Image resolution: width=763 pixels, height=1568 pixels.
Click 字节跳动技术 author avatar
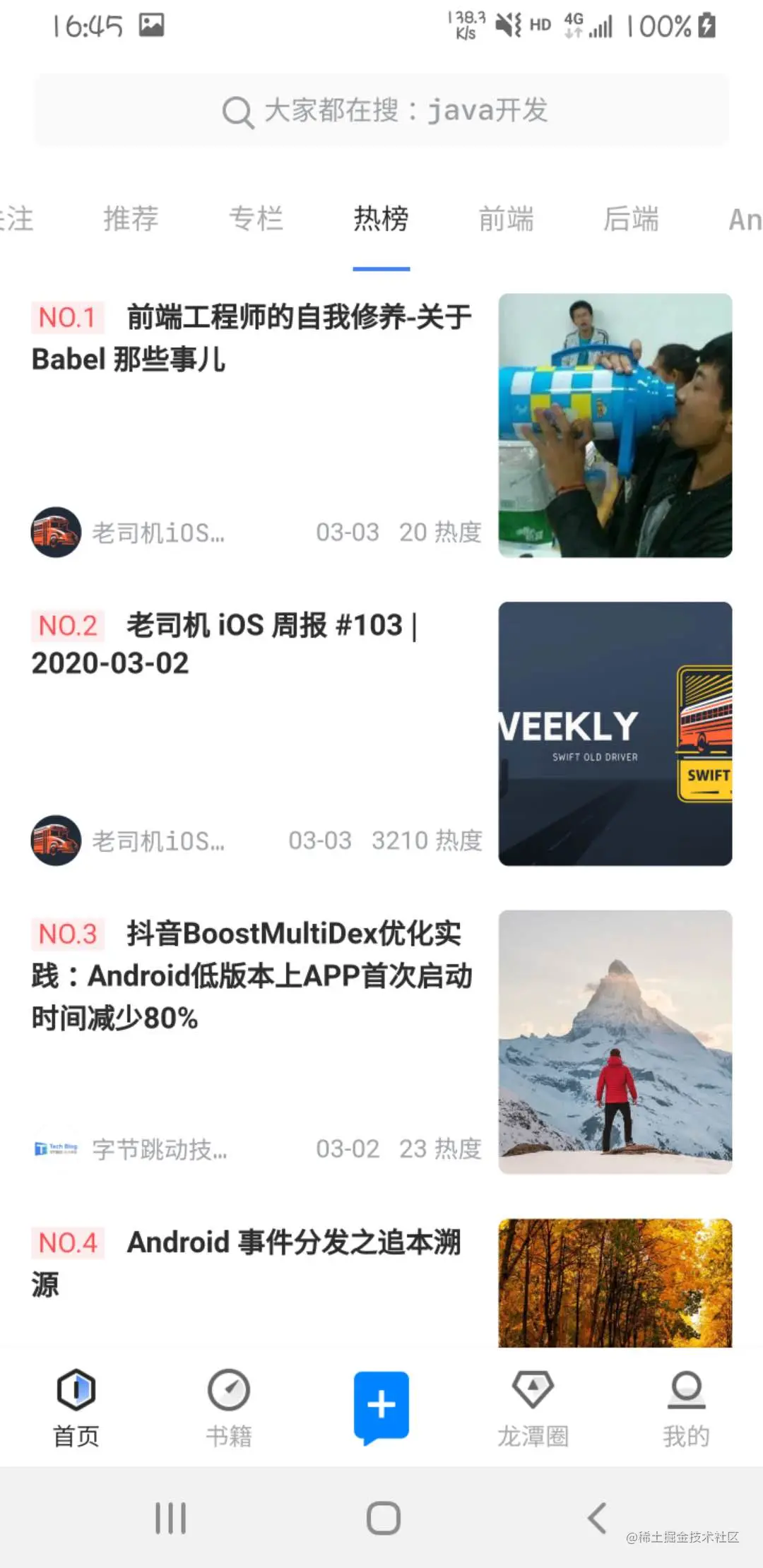pyautogui.click(x=55, y=1148)
